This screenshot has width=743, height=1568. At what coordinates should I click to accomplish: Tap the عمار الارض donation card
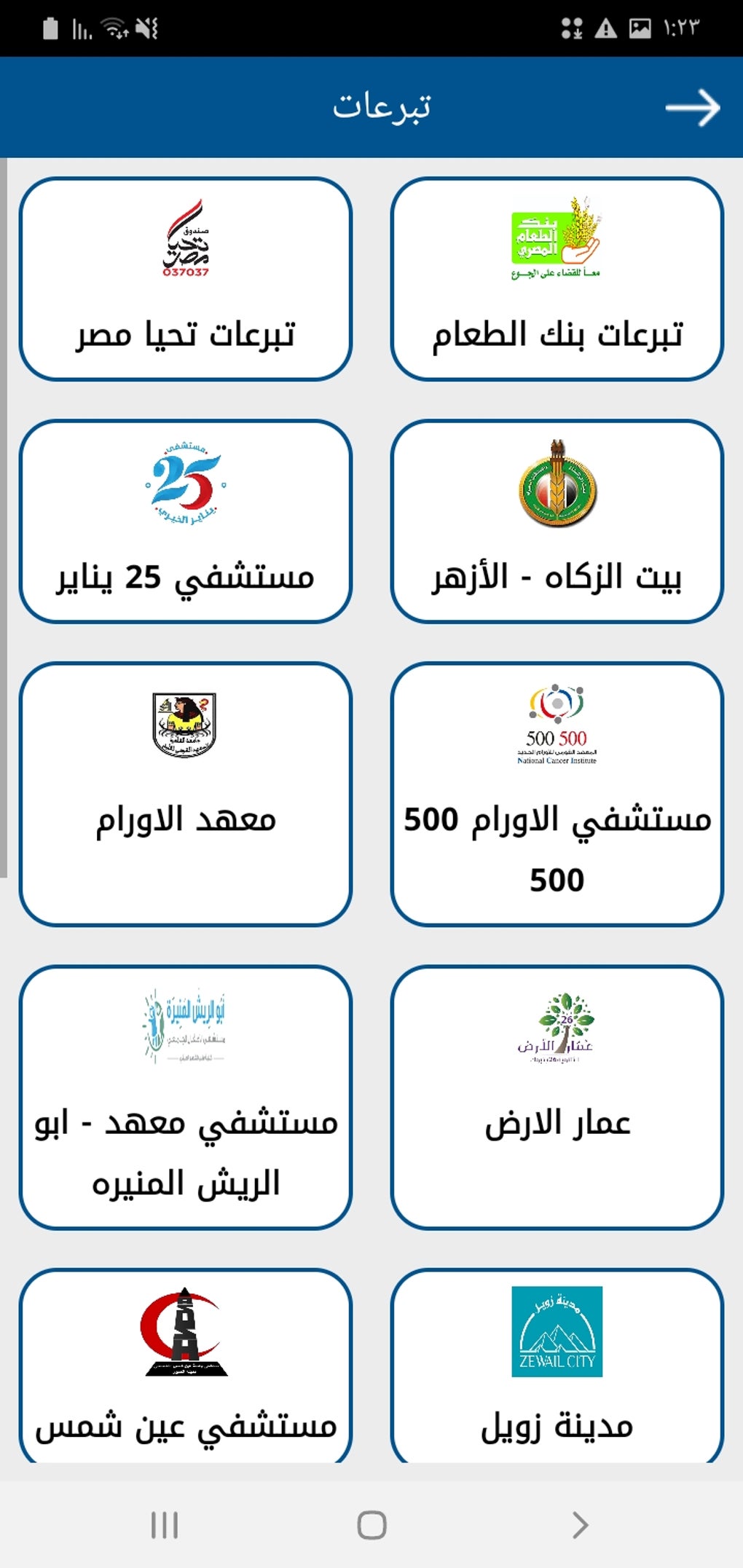tap(557, 1098)
